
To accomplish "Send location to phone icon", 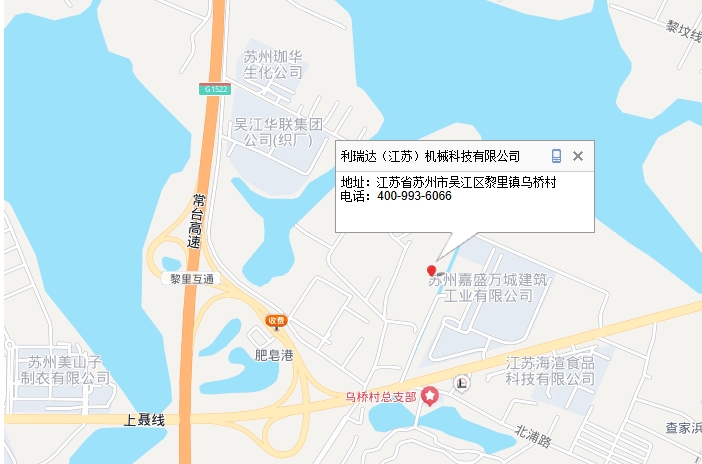I will pos(556,156).
